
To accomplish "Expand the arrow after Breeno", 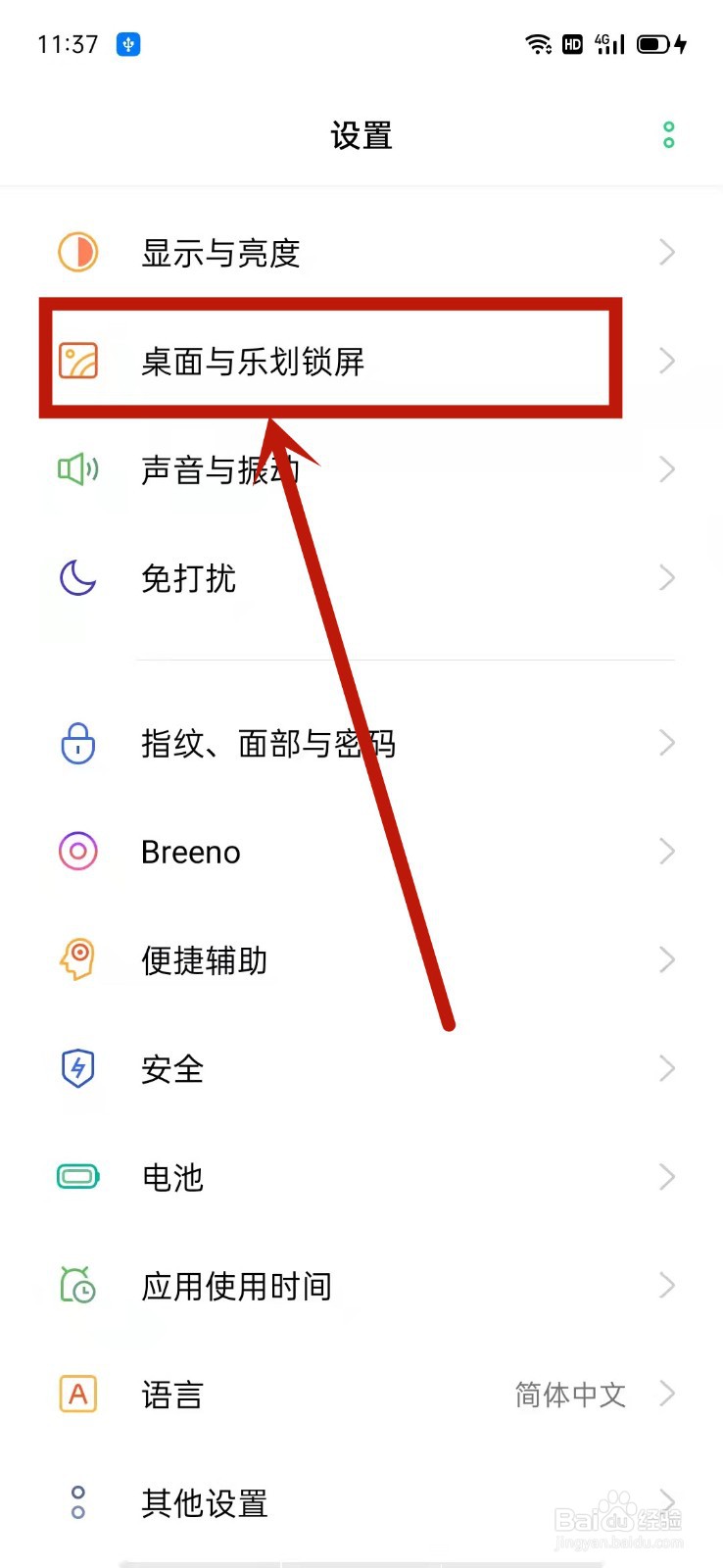I will pos(667,852).
